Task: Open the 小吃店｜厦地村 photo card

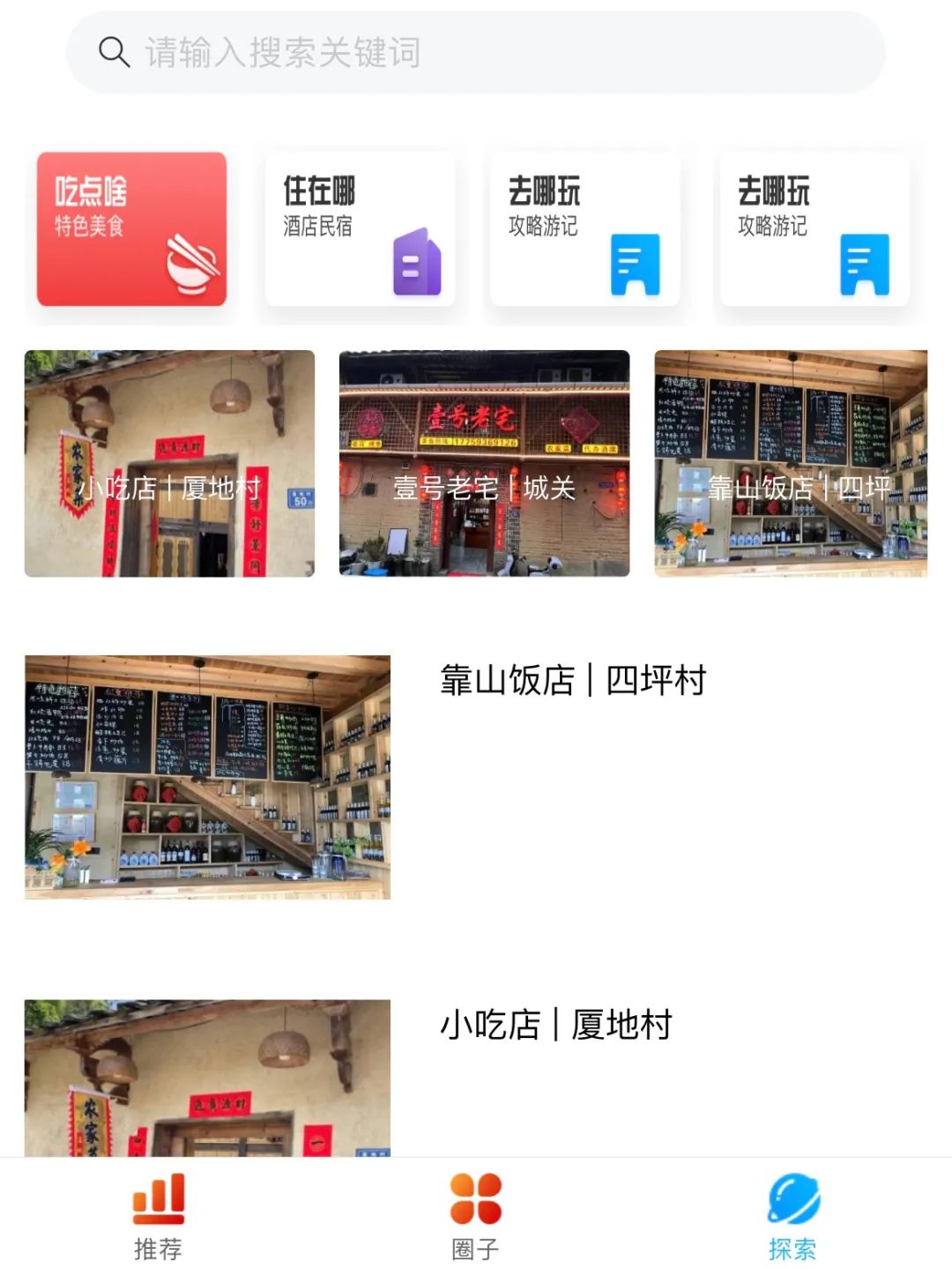Action: (x=171, y=463)
